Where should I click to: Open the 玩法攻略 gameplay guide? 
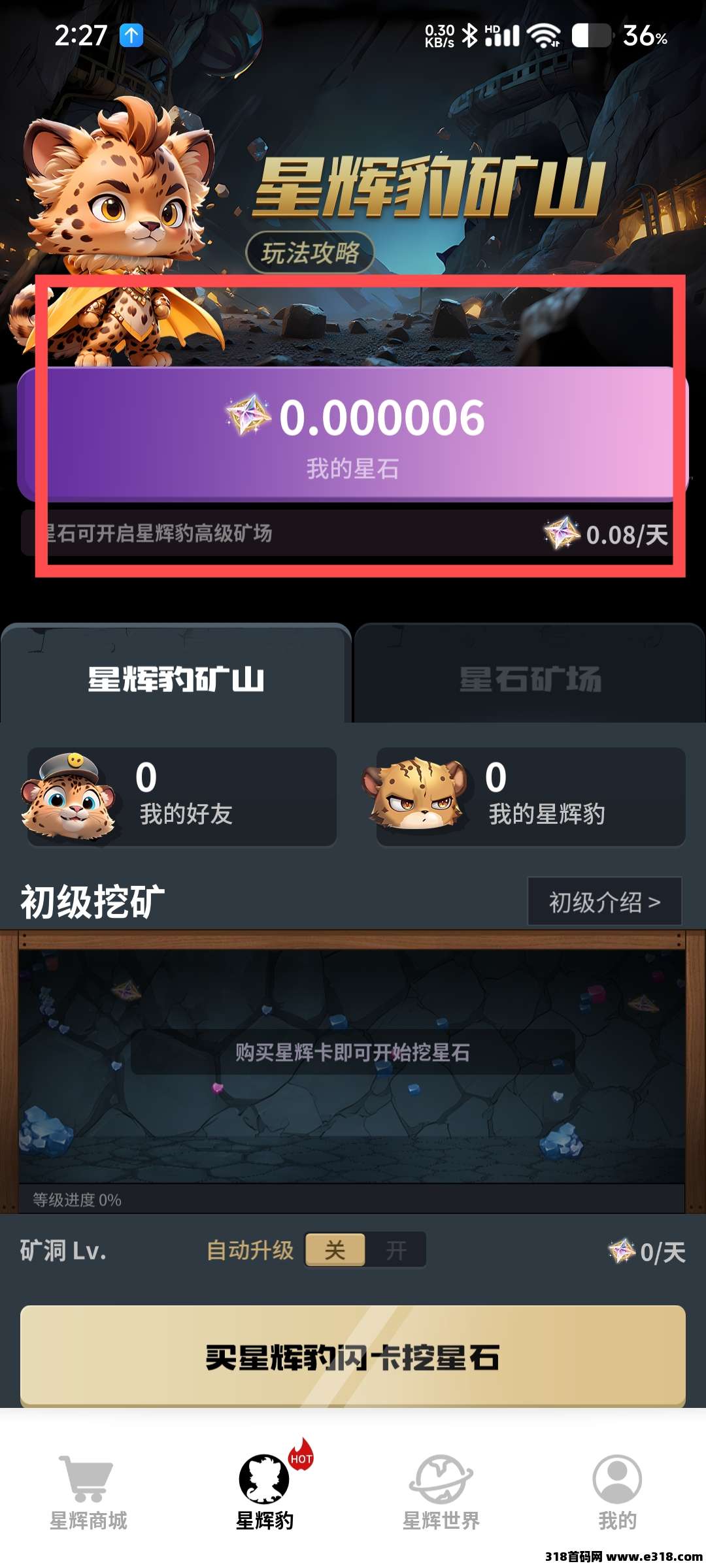coord(310,253)
